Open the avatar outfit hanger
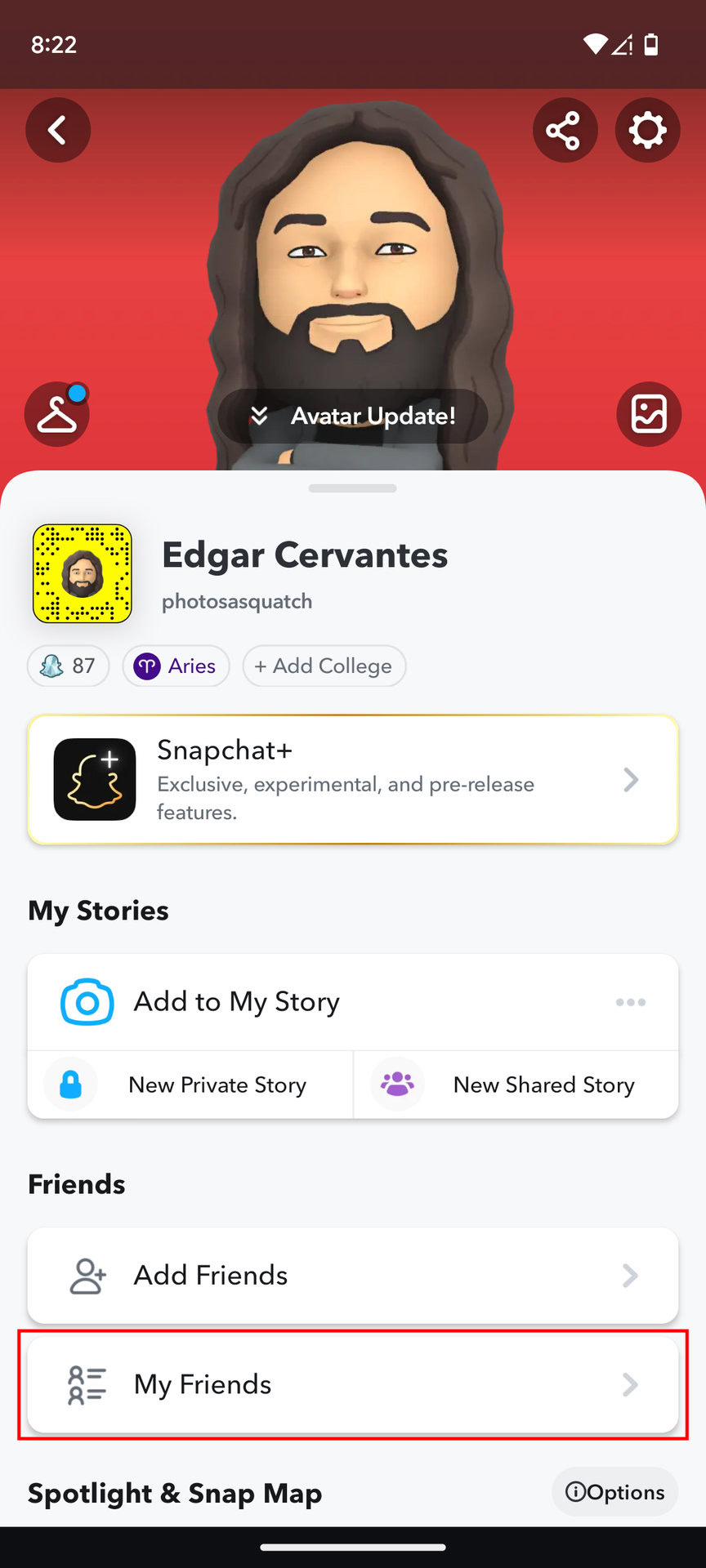 pyautogui.click(x=57, y=414)
